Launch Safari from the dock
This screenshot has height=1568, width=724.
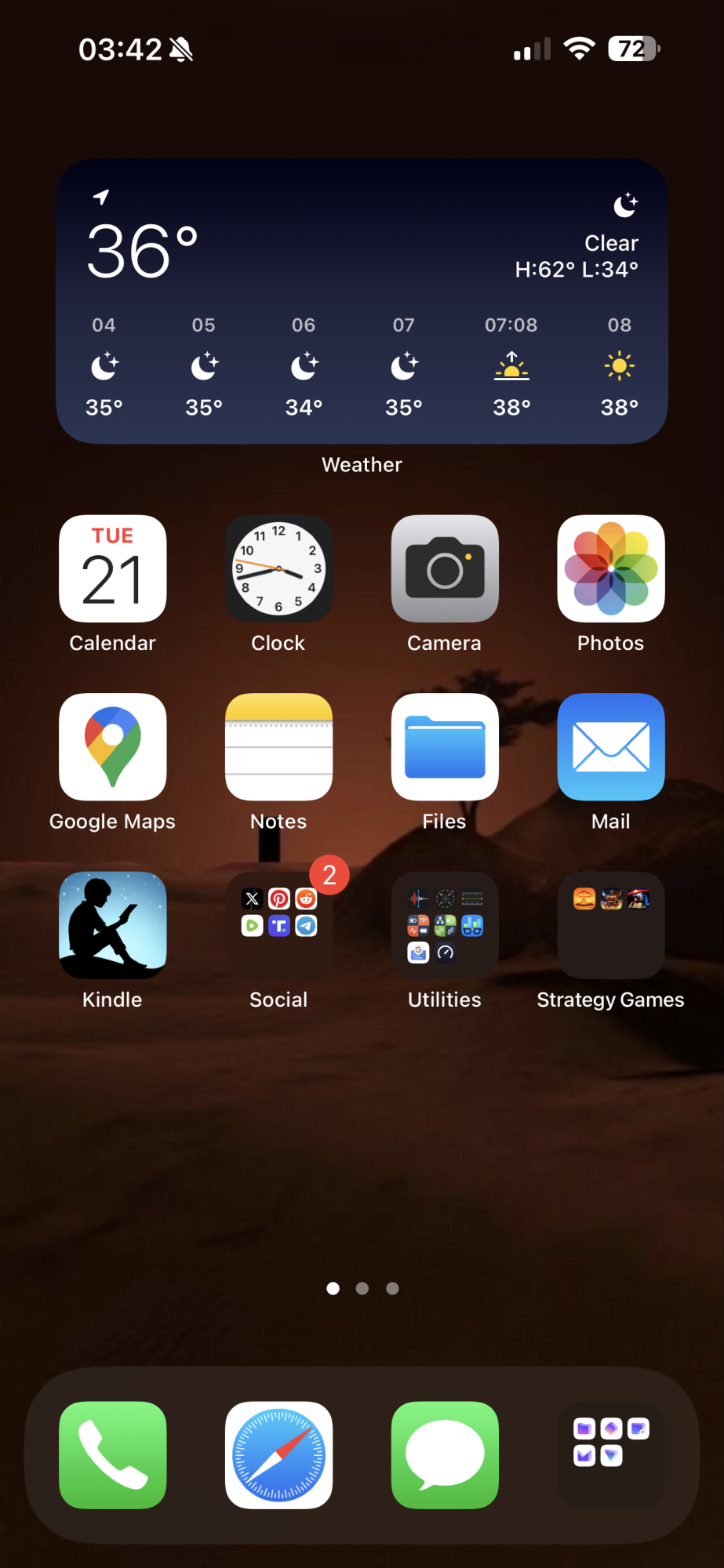(278, 1455)
